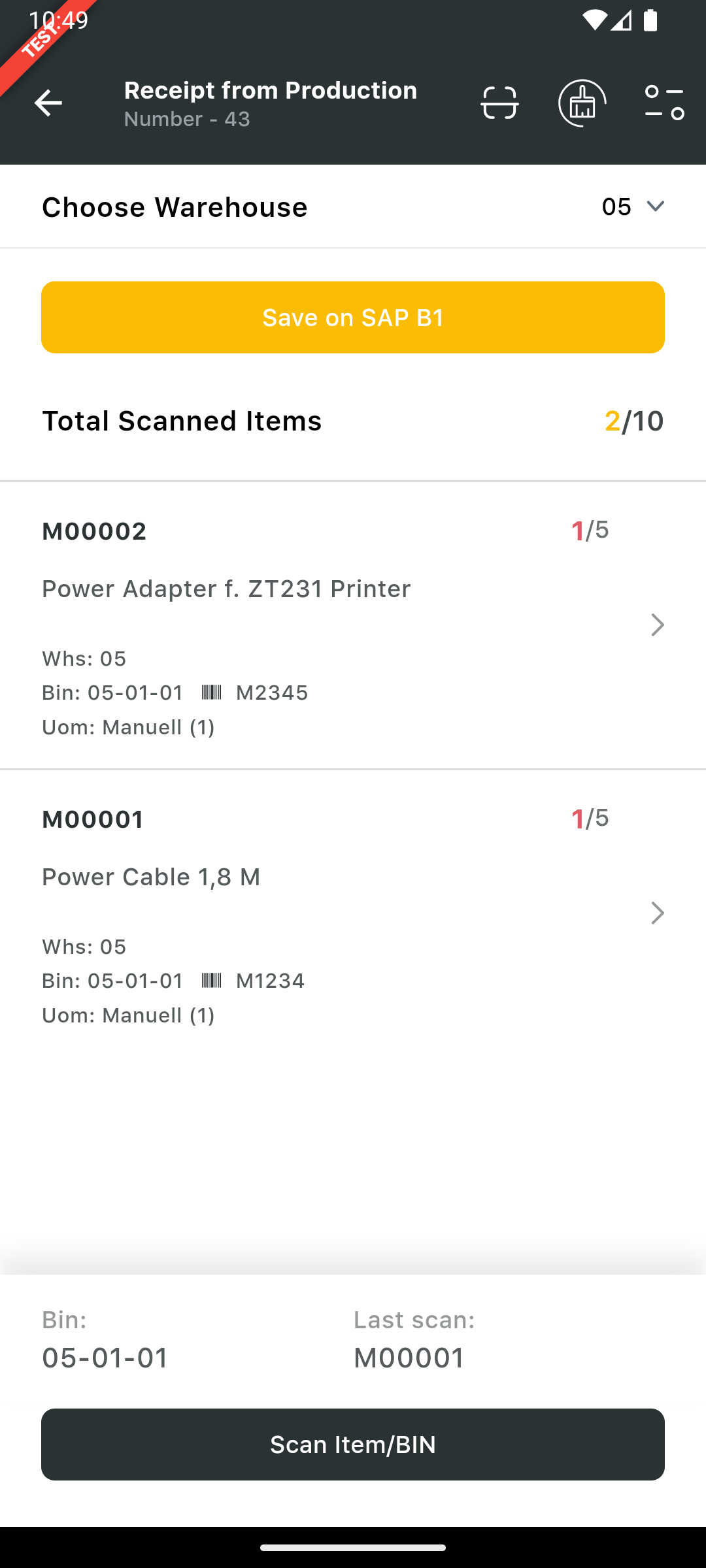Go back from Receipt from Production

[48, 103]
